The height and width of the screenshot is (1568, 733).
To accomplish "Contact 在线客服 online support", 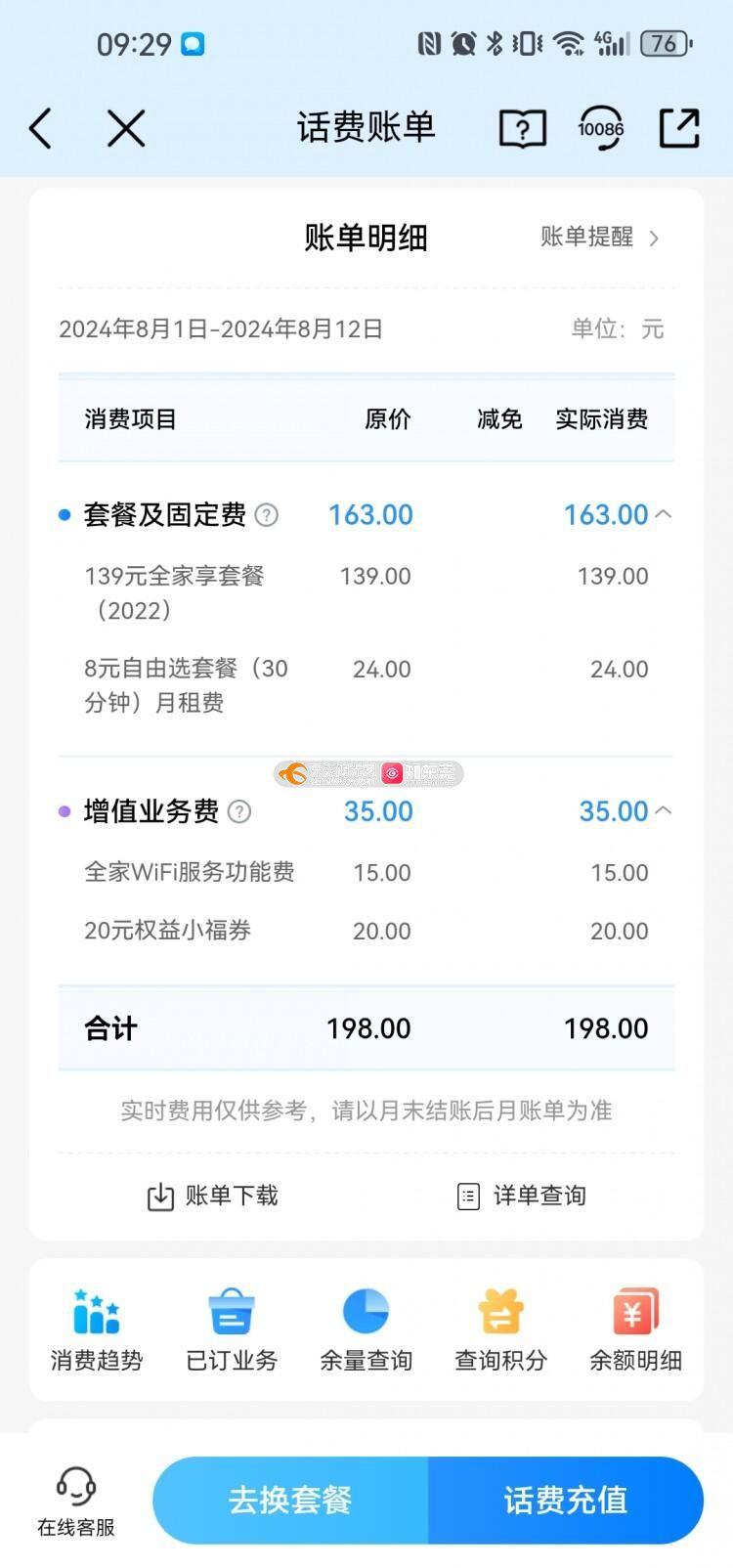I will (76, 1503).
